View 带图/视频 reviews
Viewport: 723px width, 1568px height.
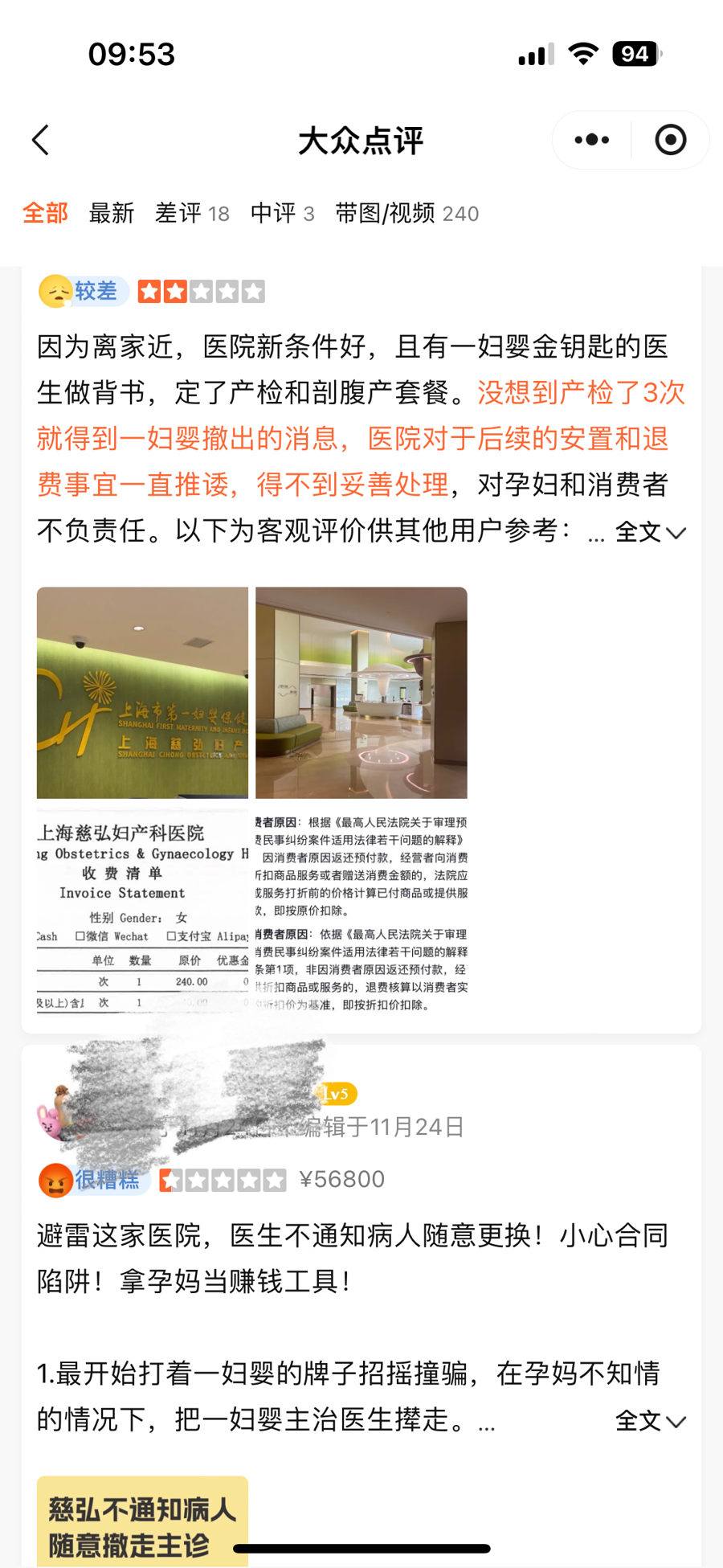tap(406, 214)
